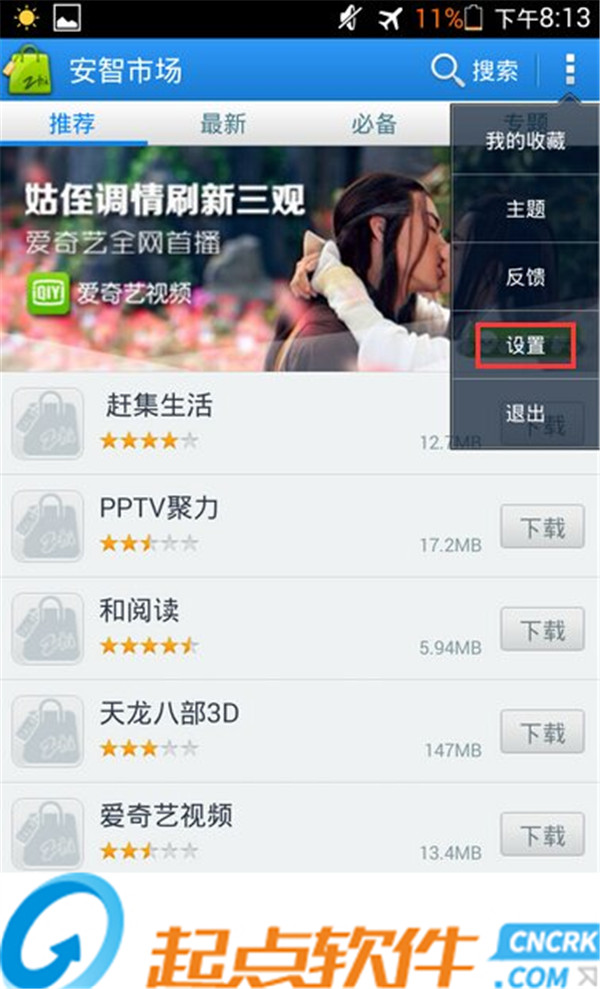Download 和阅读 app

pos(542,631)
